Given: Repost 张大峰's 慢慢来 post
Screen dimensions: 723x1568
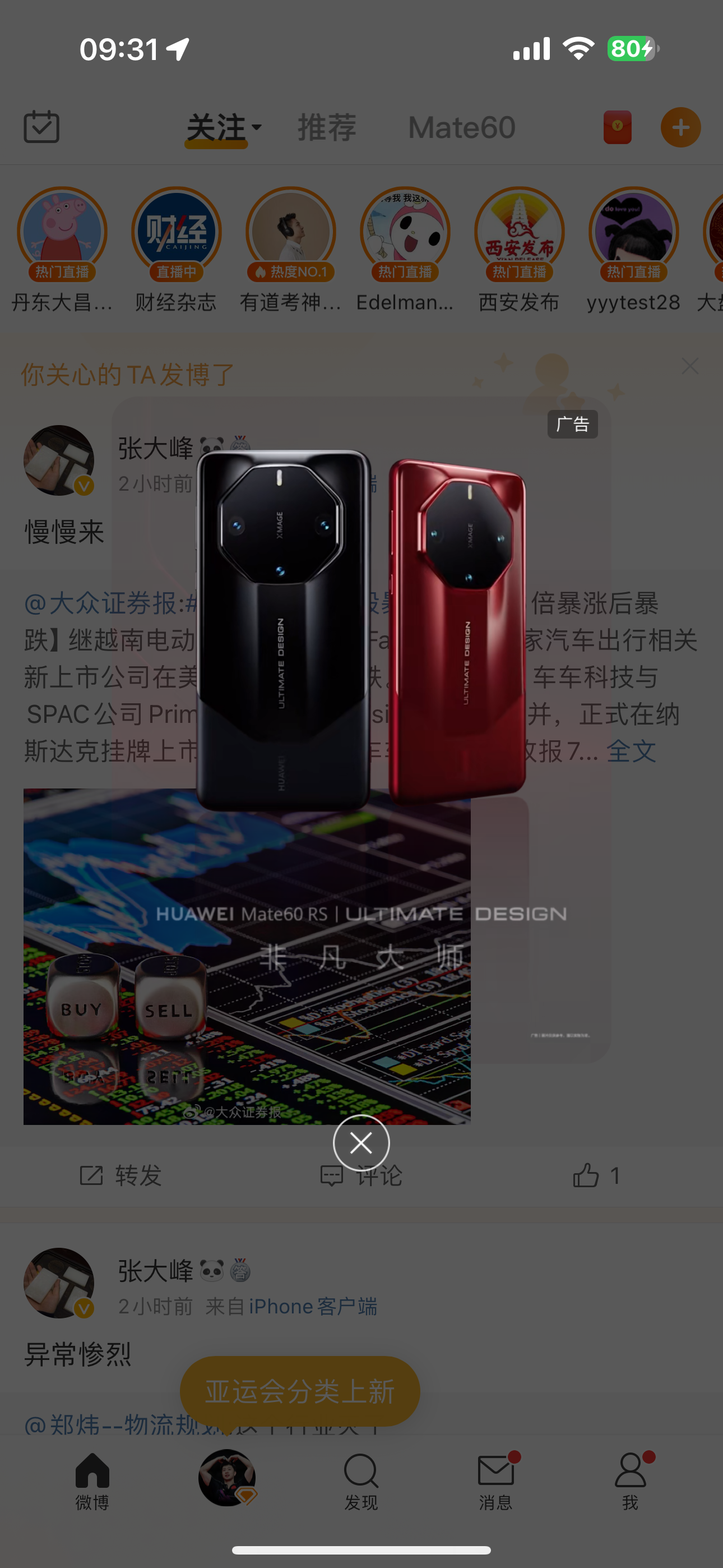Looking at the screenshot, I should (x=121, y=1175).
